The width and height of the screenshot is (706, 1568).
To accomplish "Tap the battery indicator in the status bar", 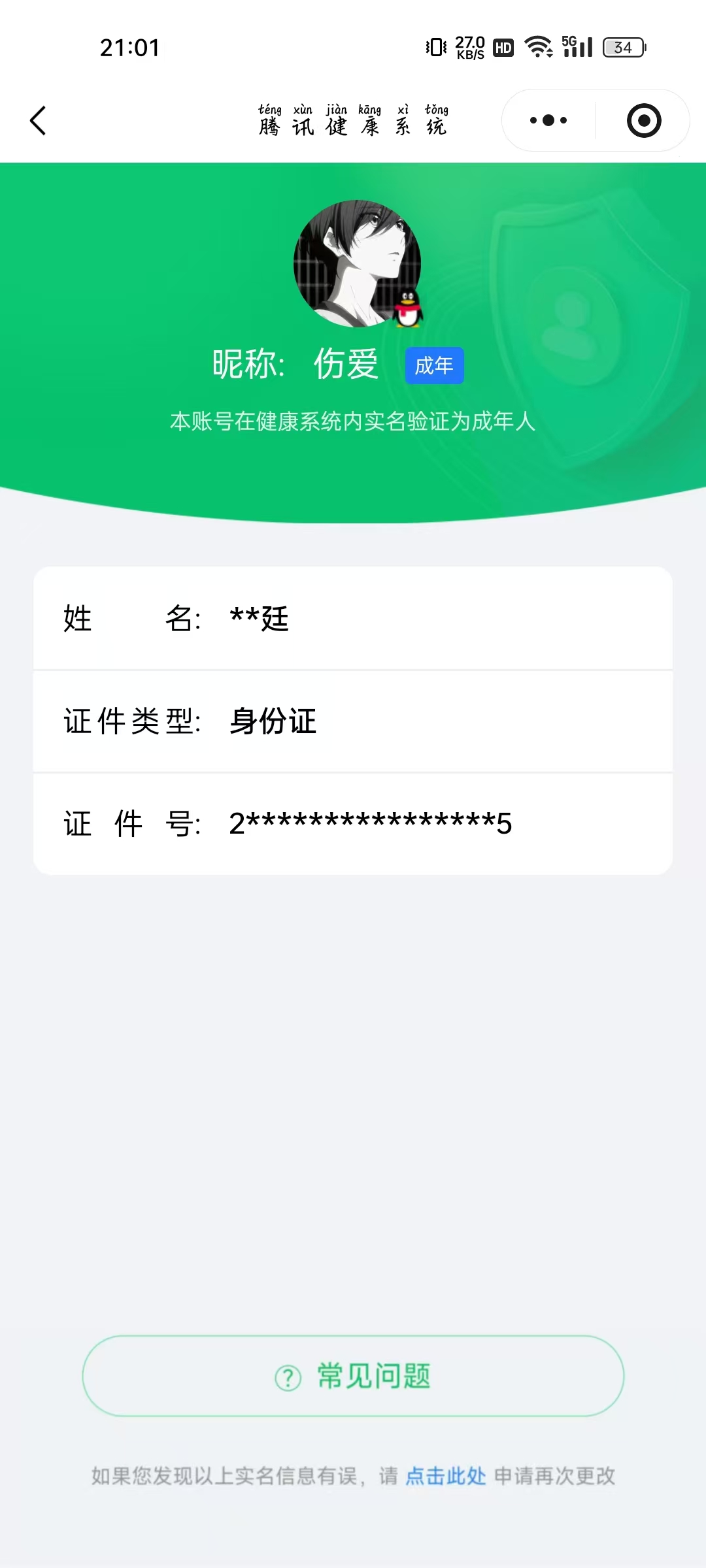I will tap(622, 46).
